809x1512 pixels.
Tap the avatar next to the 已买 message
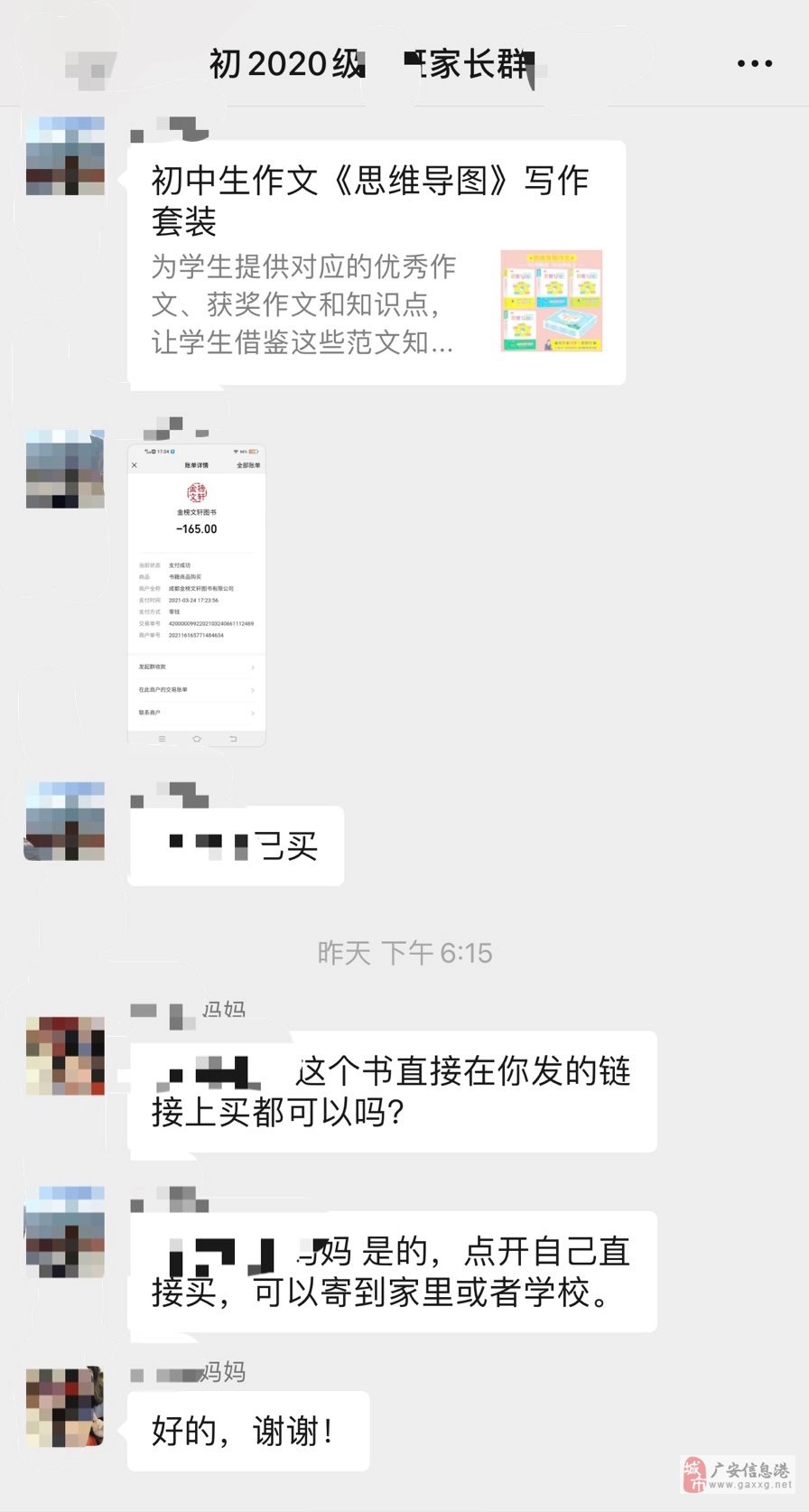coord(65,821)
